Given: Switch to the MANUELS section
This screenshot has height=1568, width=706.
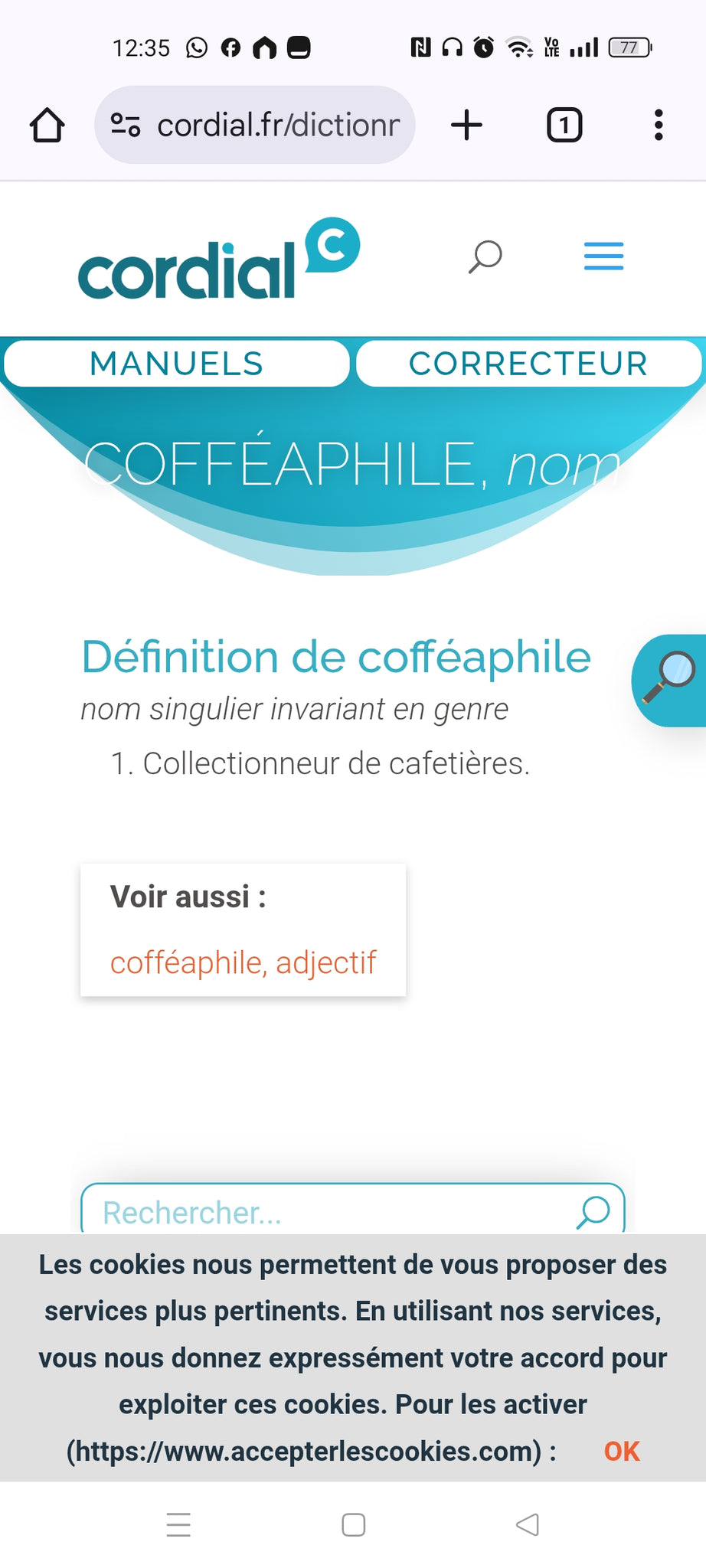Looking at the screenshot, I should coord(177,364).
